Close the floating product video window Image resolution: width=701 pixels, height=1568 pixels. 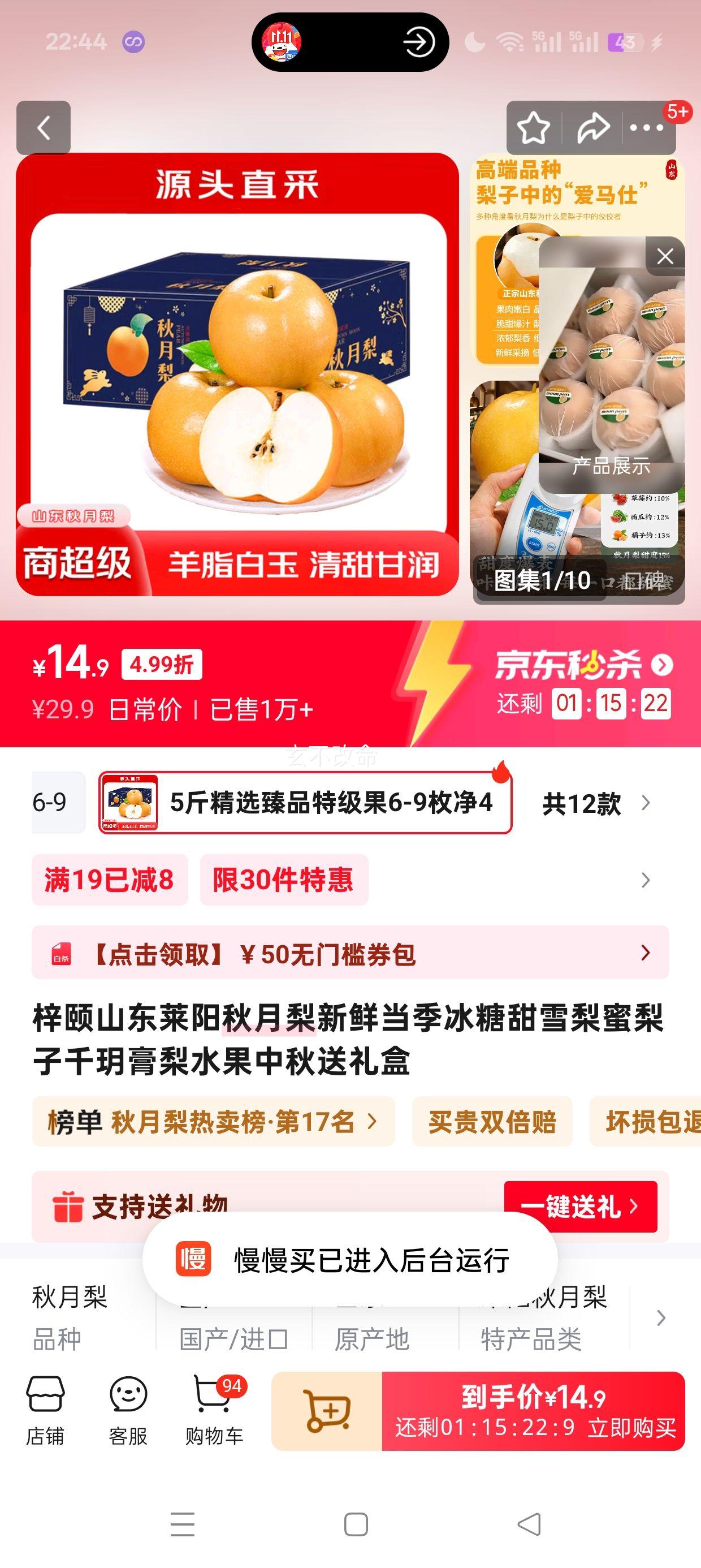coord(665,256)
